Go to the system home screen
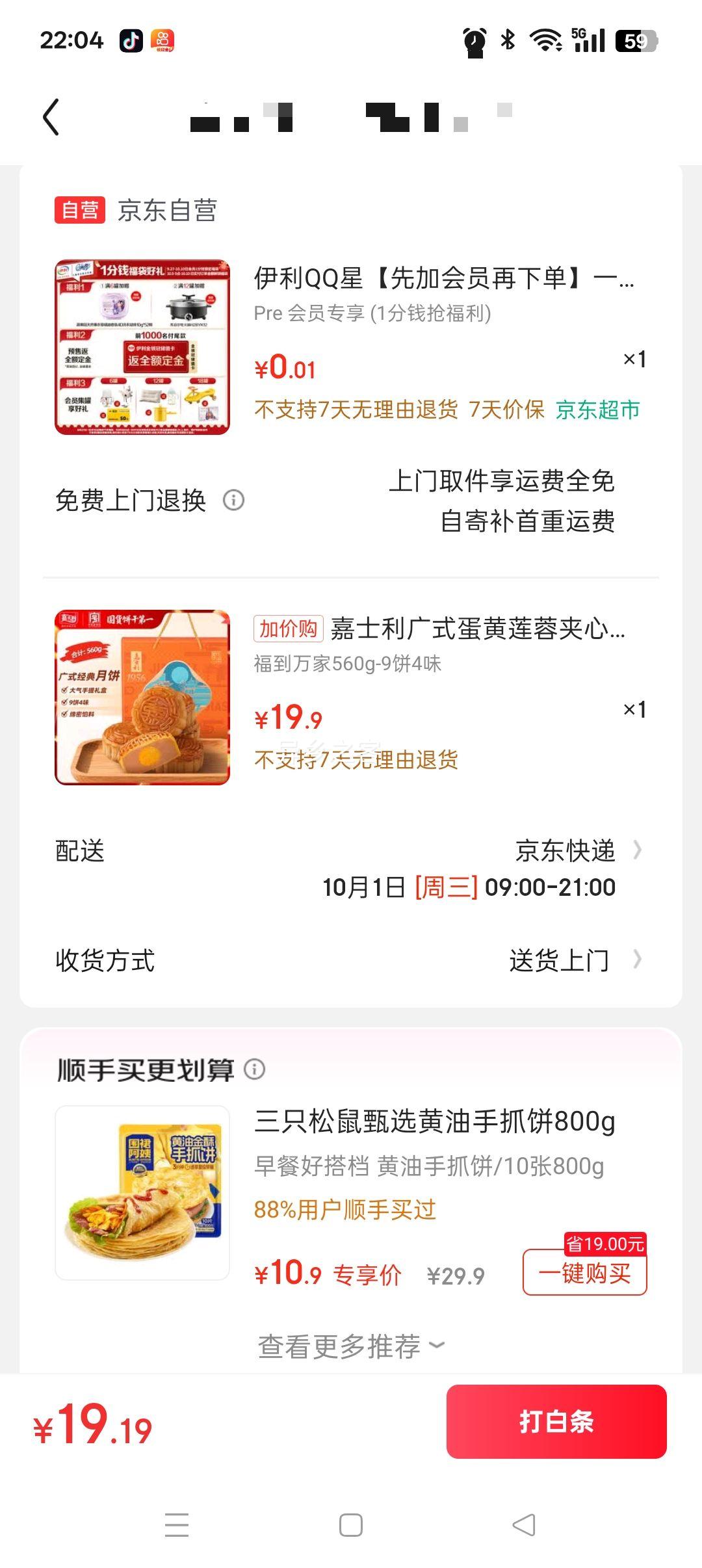702x1568 pixels. (351, 1525)
